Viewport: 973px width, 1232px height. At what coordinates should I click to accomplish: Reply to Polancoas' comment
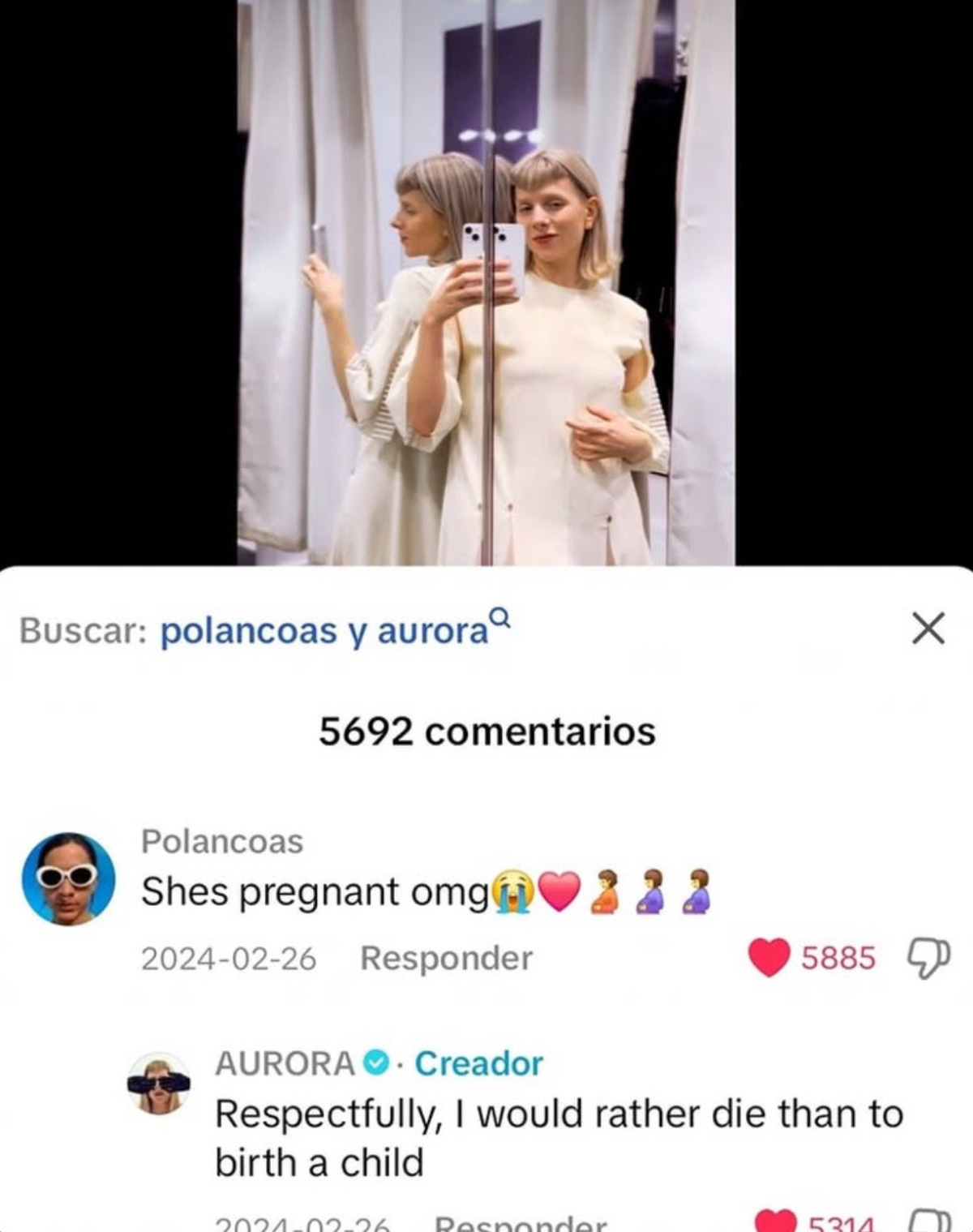click(446, 958)
